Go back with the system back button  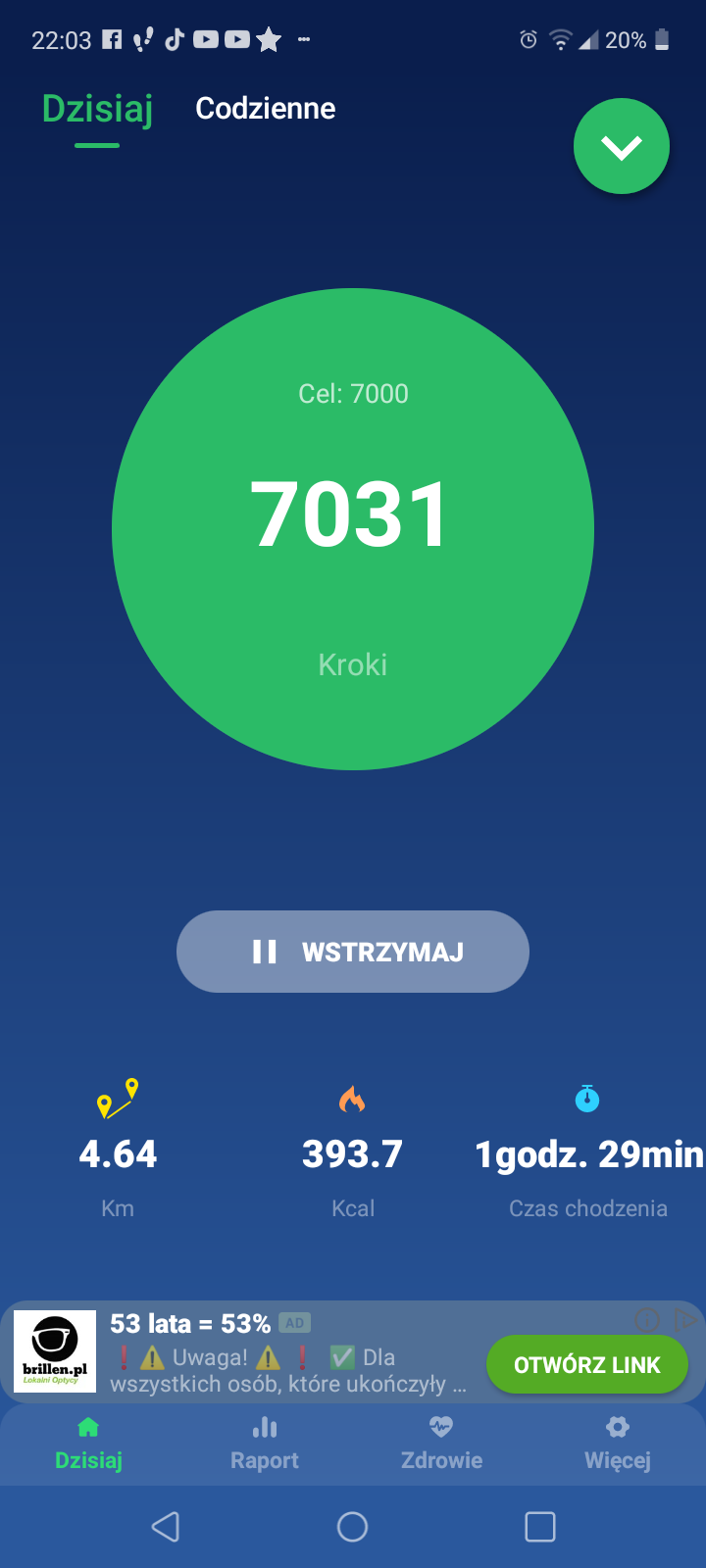166,1526
